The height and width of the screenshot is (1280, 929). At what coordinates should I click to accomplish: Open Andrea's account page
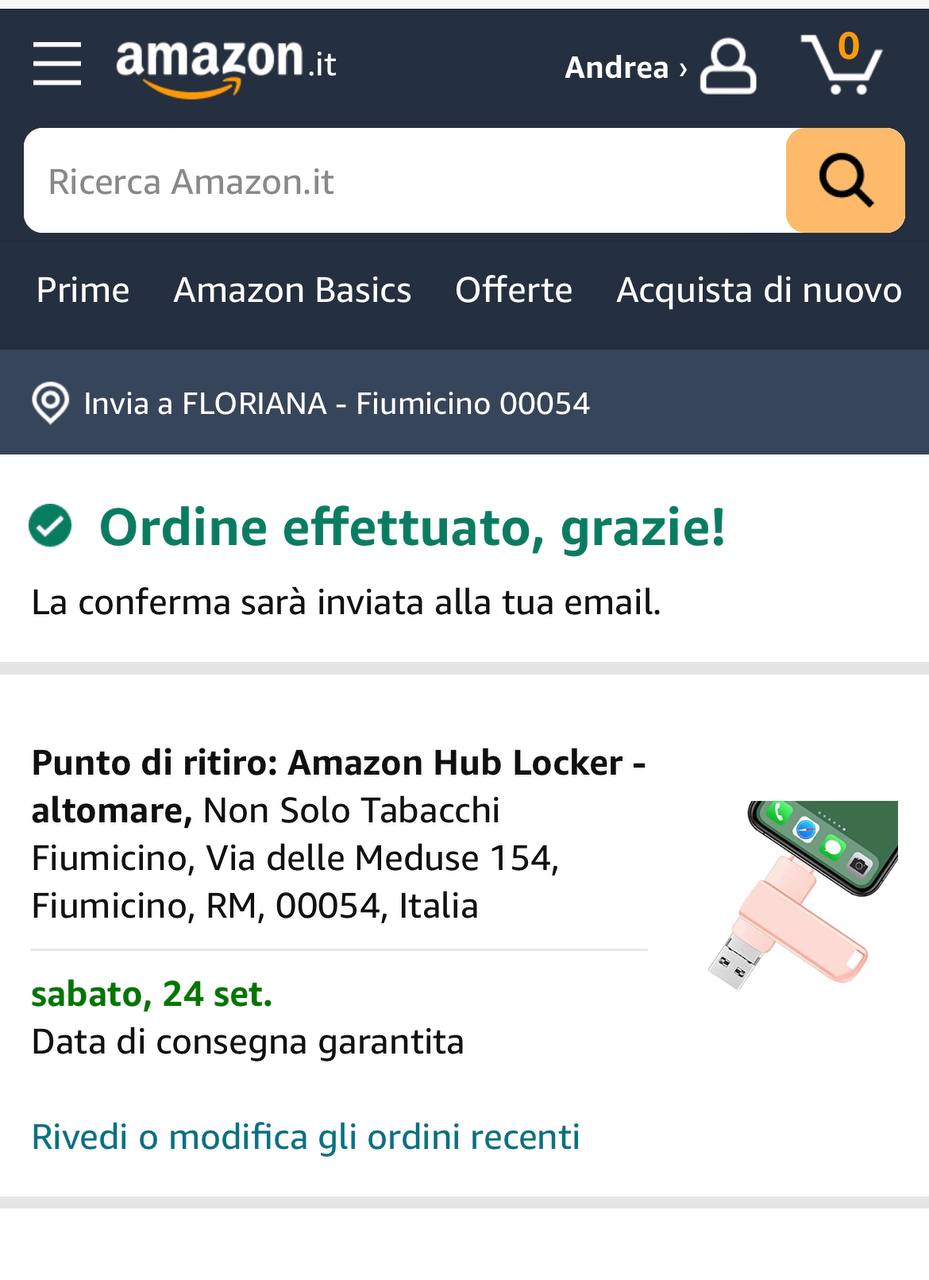[660, 67]
